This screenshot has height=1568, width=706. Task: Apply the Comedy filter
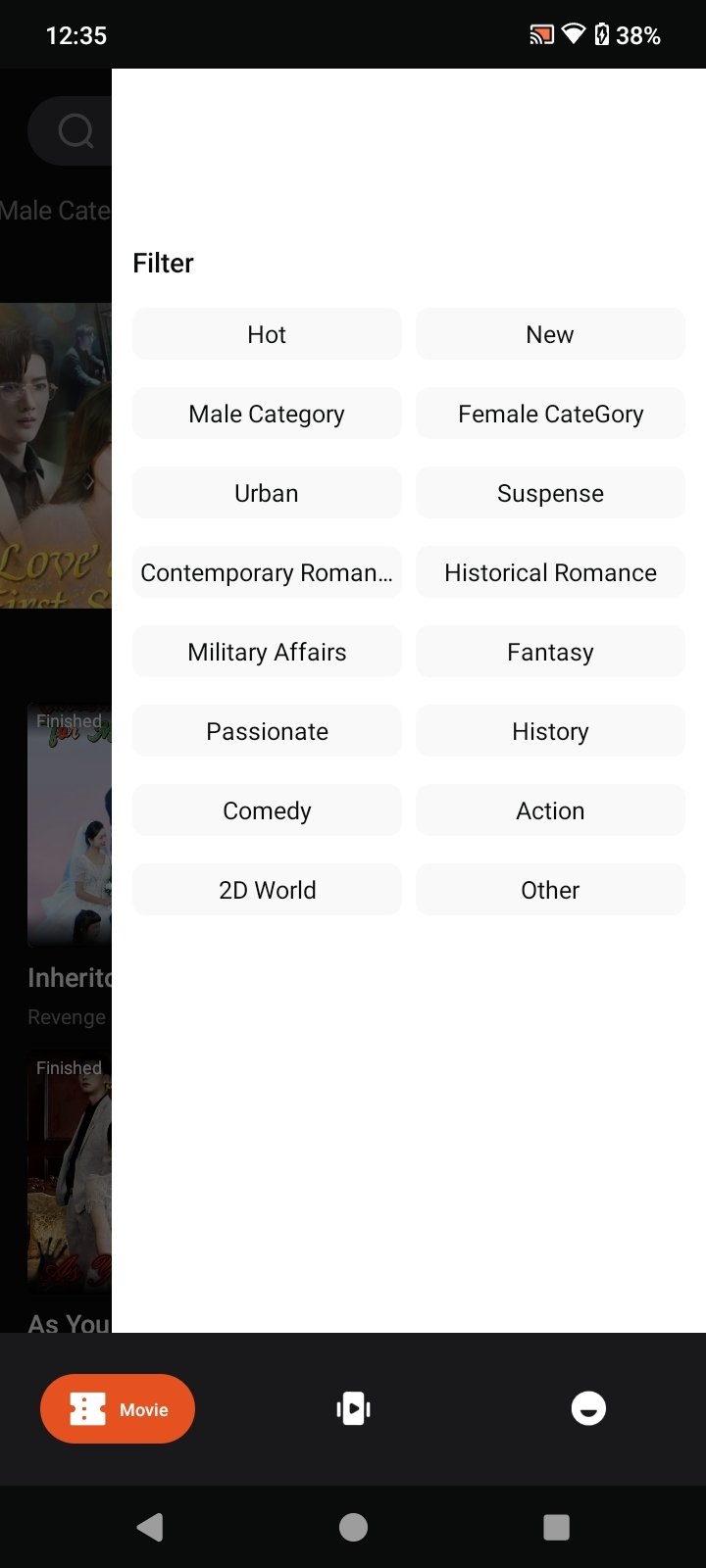click(x=267, y=810)
